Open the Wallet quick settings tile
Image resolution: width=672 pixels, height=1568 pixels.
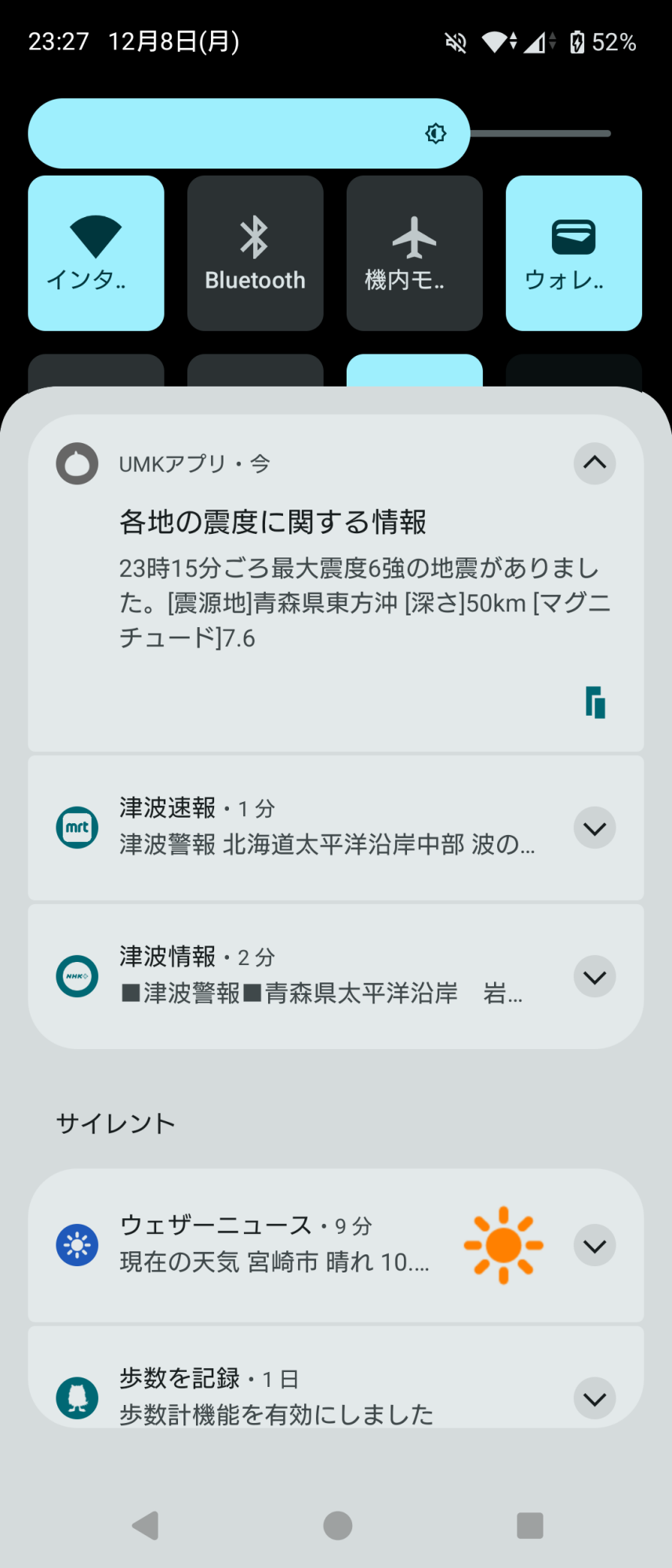pos(573,252)
